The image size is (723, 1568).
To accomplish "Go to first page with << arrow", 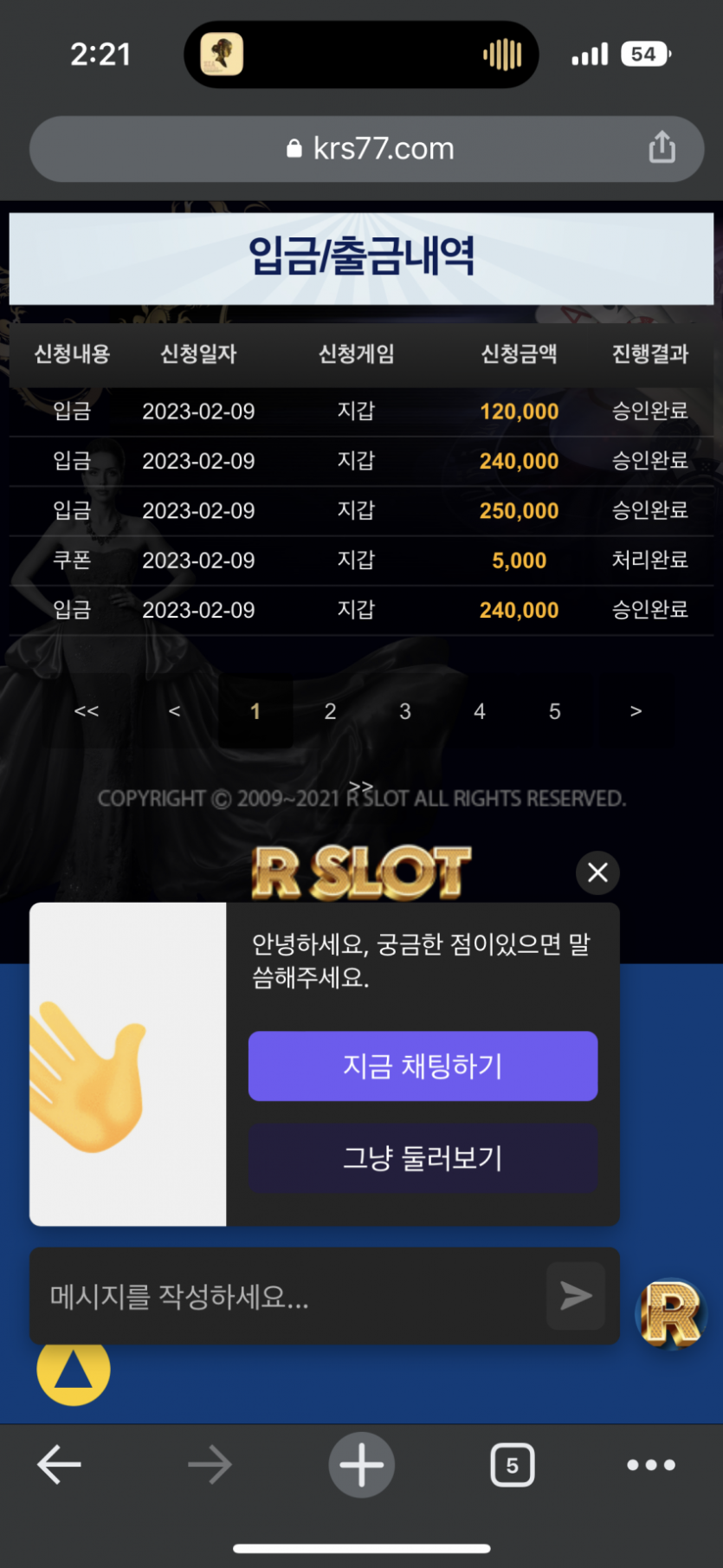I will click(87, 711).
